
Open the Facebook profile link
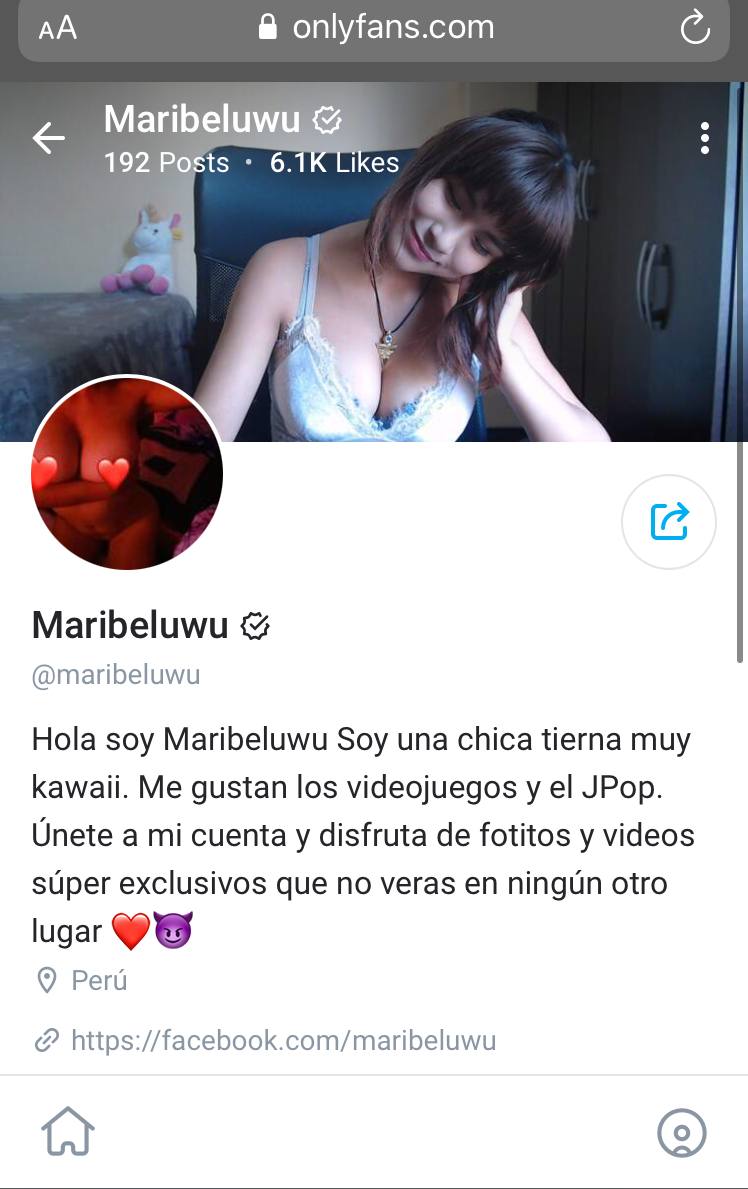(x=283, y=1041)
